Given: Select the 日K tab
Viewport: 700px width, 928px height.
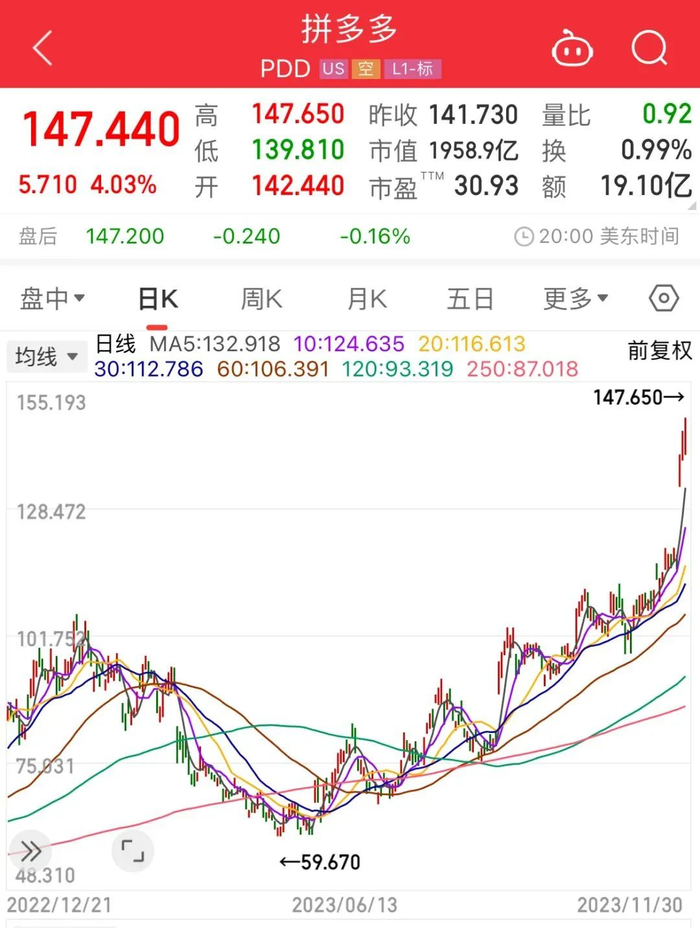Looking at the screenshot, I should click(x=157, y=299).
